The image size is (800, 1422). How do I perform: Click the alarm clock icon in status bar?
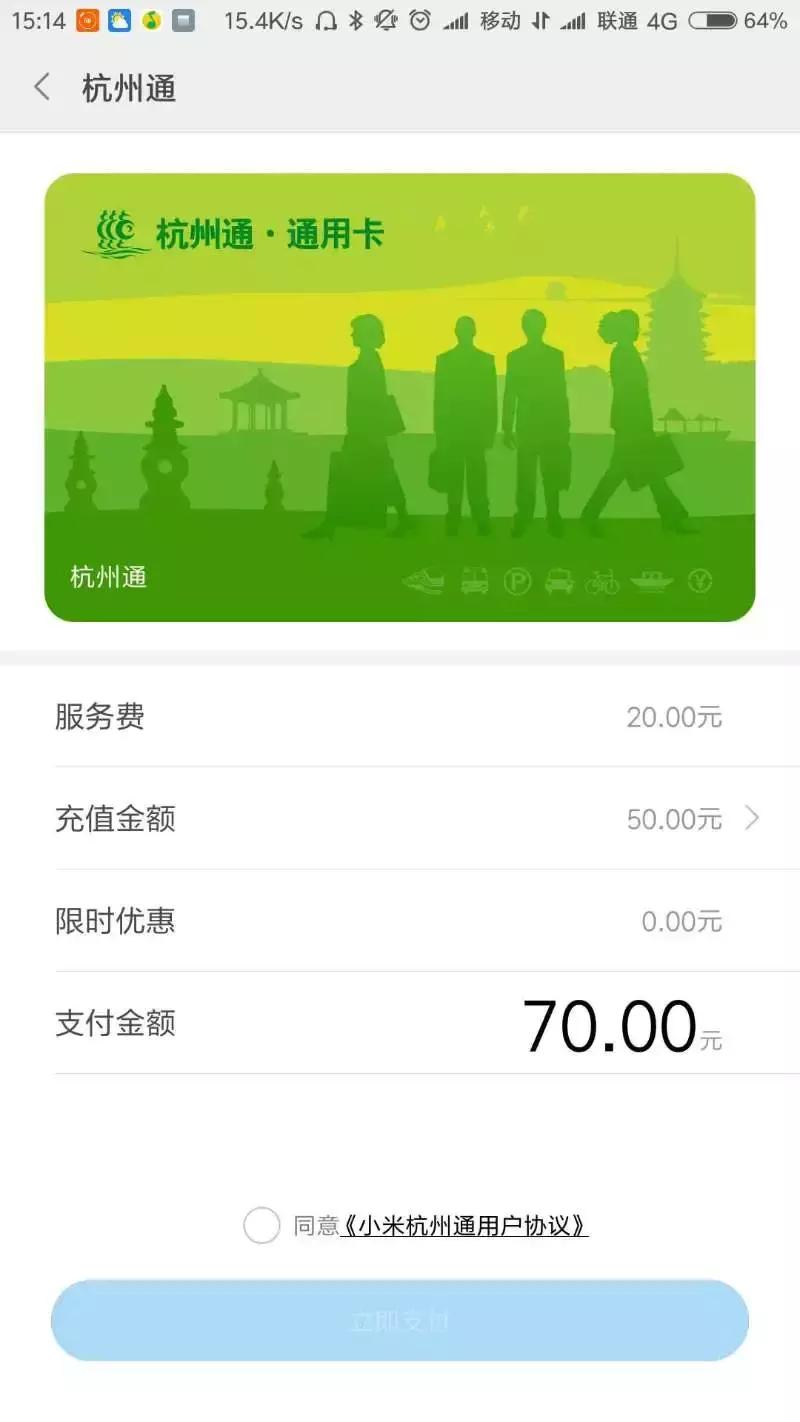click(420, 18)
